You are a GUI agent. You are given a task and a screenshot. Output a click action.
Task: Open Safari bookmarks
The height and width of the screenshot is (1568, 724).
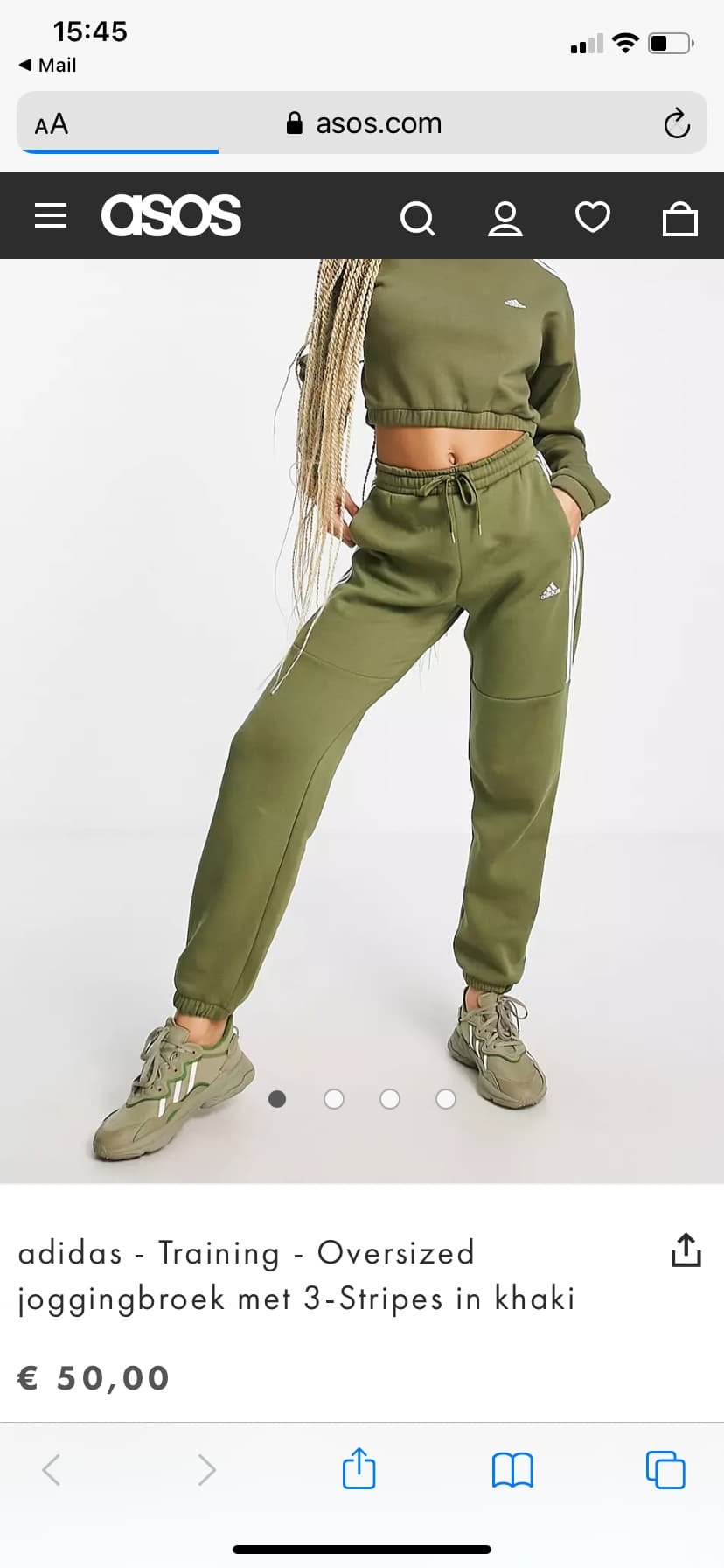(512, 1470)
